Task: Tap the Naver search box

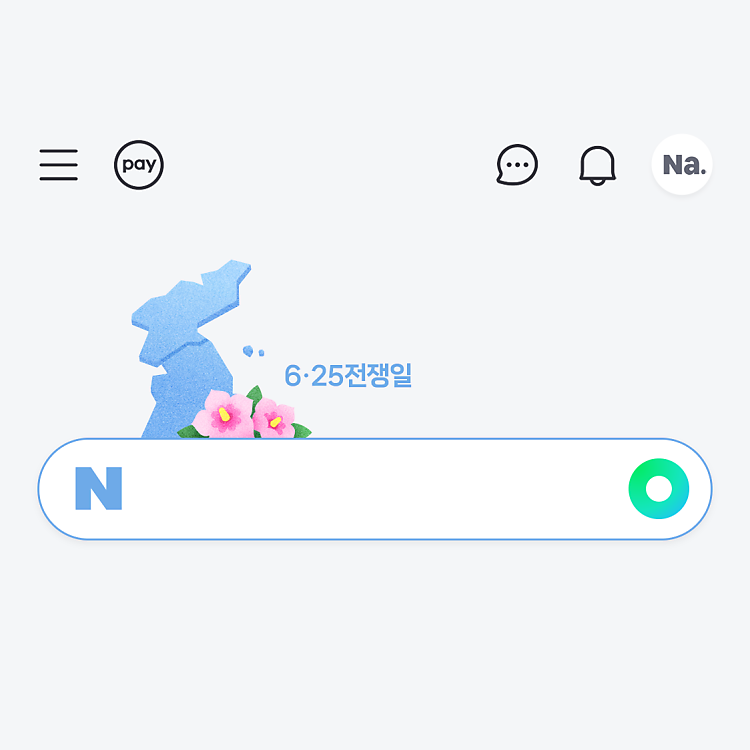Action: [x=370, y=489]
